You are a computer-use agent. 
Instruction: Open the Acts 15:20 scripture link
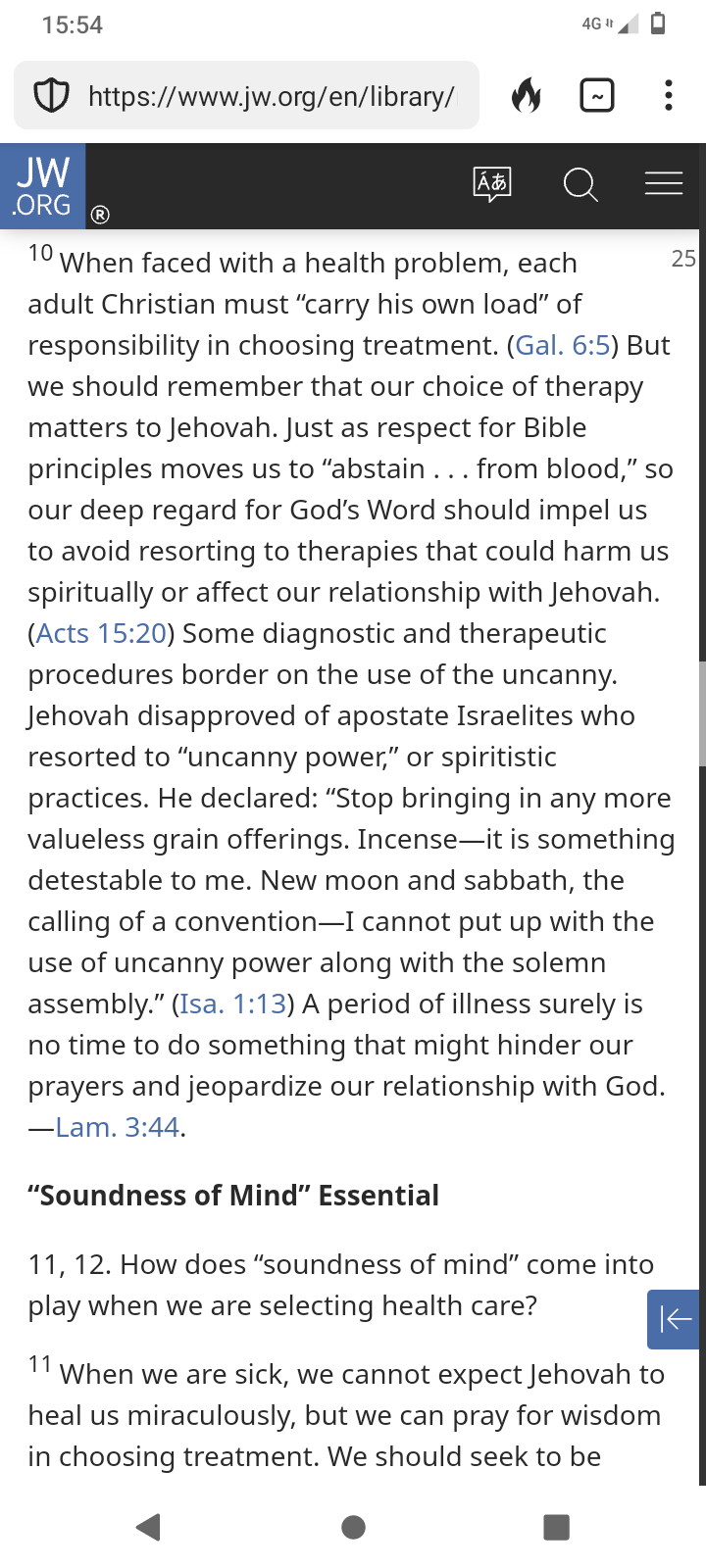click(x=101, y=633)
